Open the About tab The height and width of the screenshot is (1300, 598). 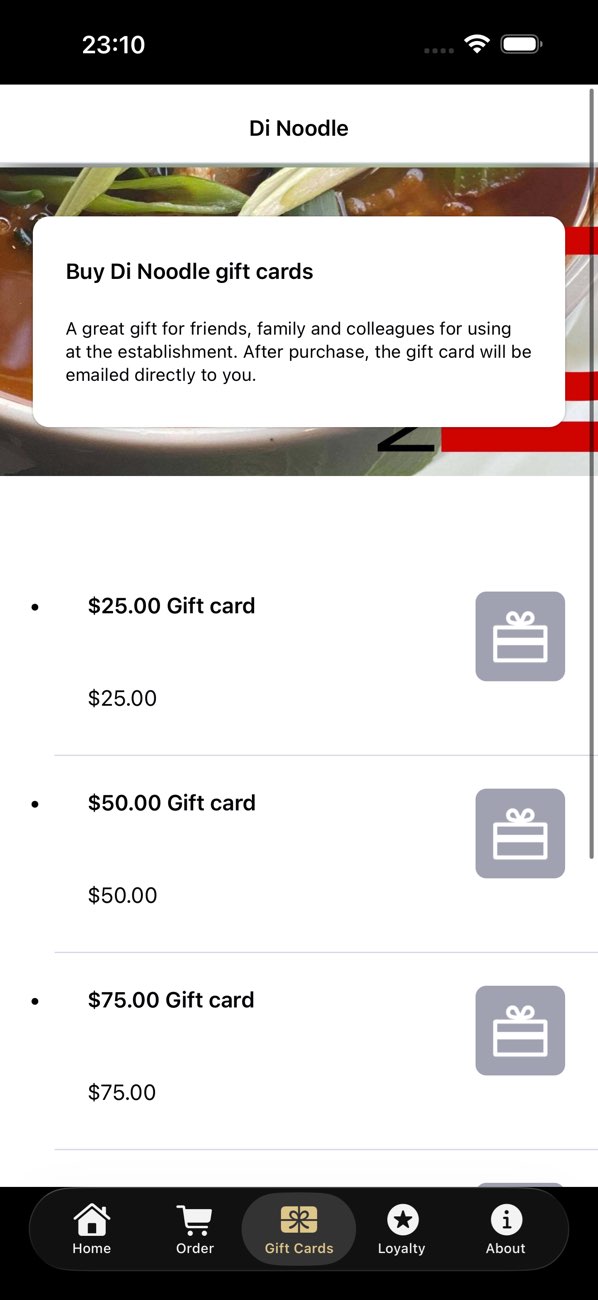coord(506,1229)
